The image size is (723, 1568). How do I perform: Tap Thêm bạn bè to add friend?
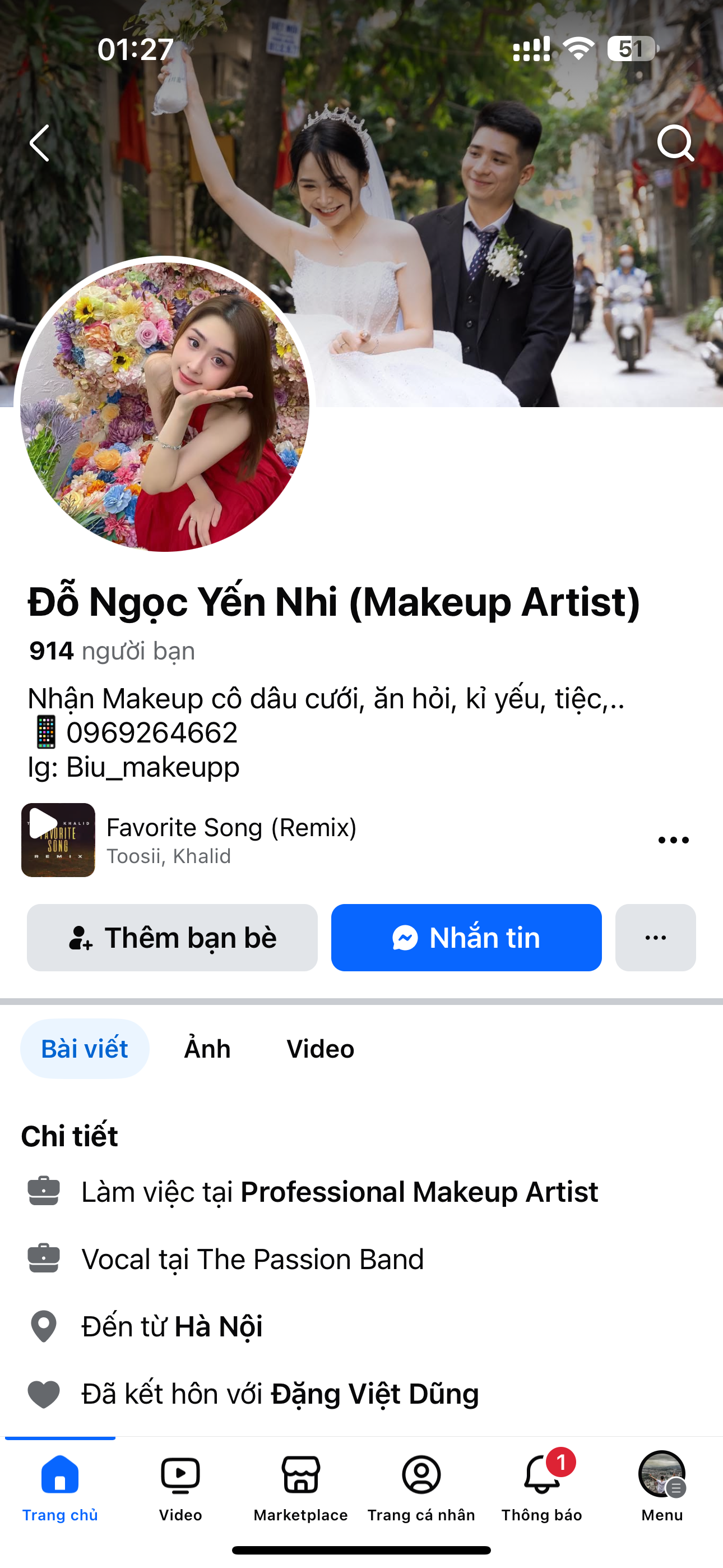(x=172, y=938)
